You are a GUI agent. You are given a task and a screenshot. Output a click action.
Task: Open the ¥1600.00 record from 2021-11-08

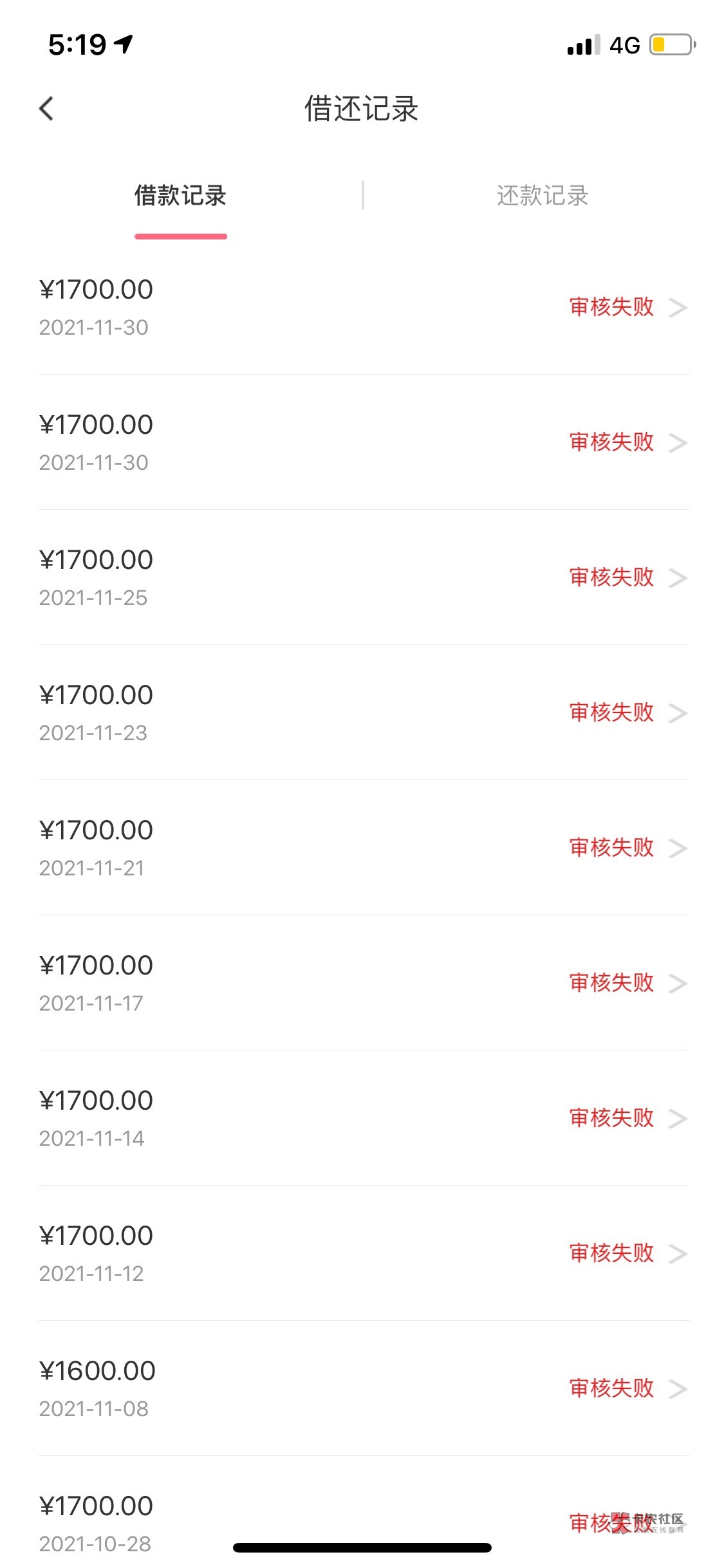(364, 1388)
